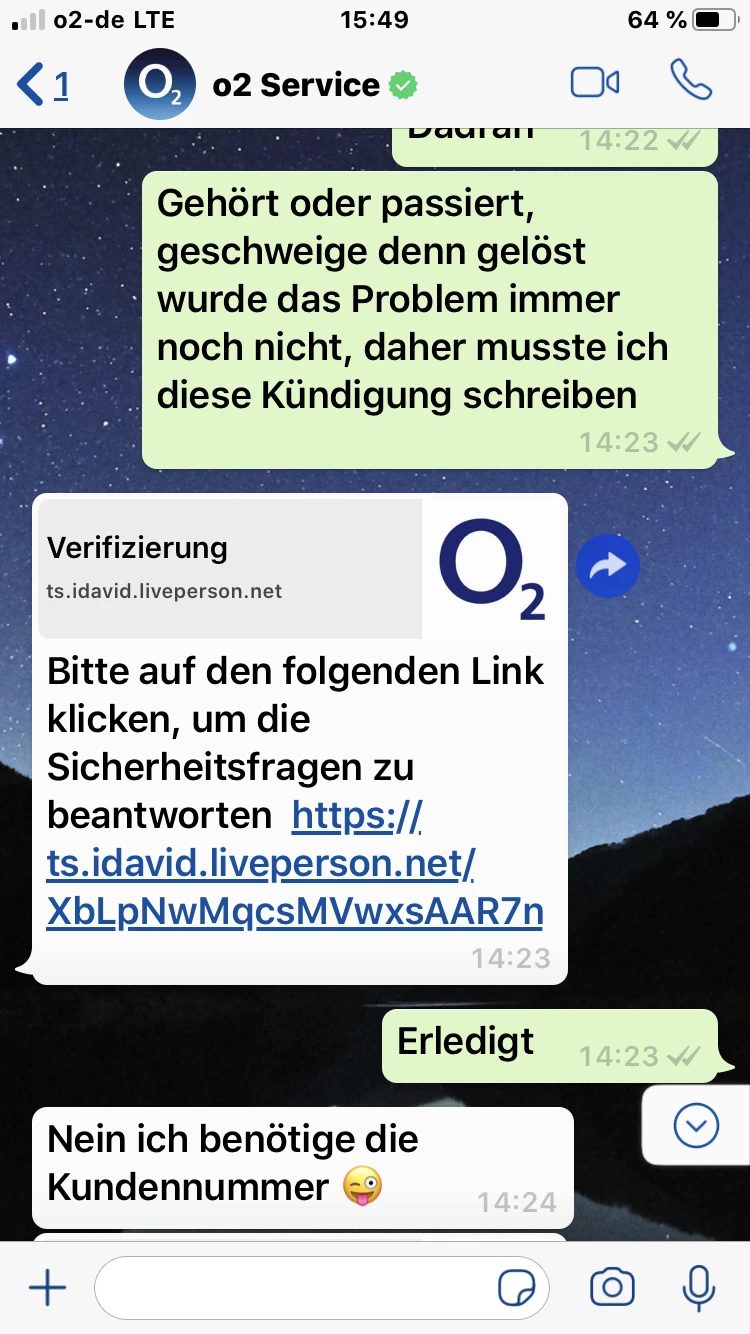
Task: Open the attachment plus menu
Action: 47,1289
